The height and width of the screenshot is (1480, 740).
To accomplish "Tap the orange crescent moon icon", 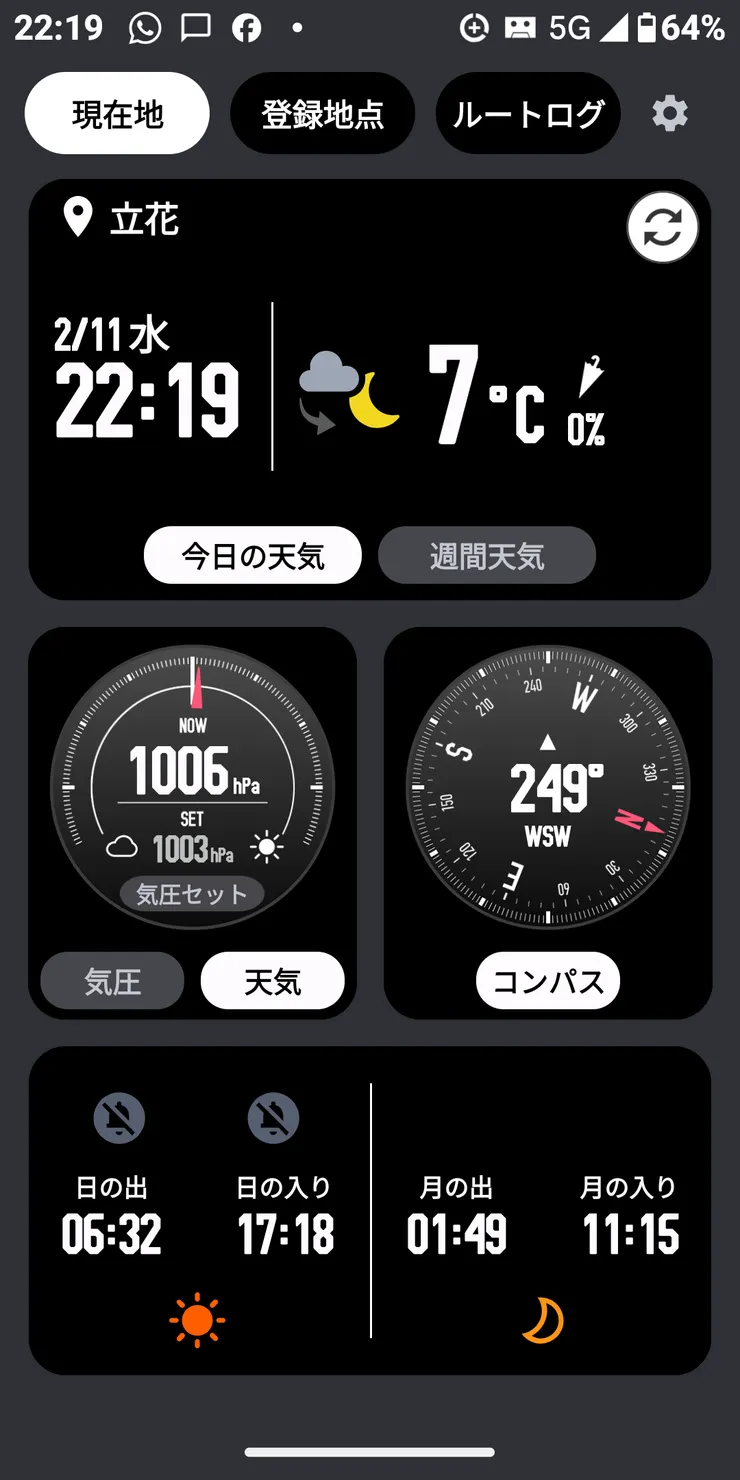I will tap(540, 1319).
